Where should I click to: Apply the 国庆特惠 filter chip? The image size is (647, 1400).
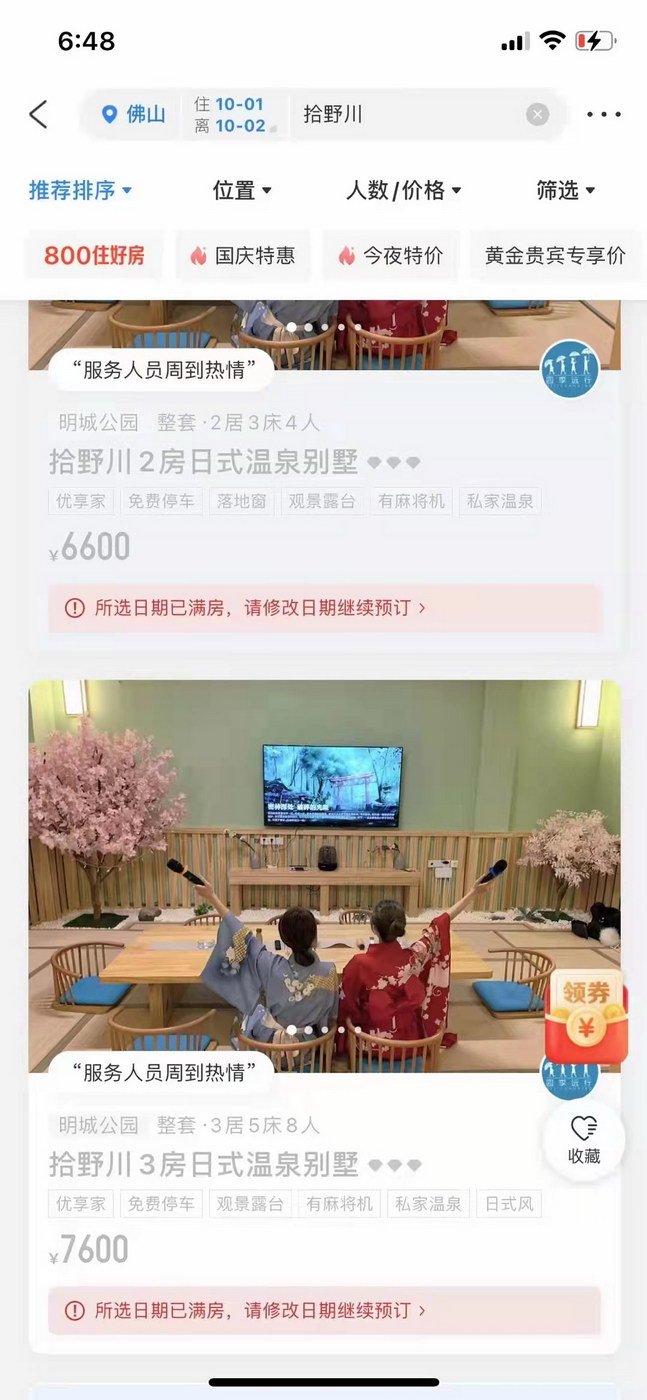point(243,255)
